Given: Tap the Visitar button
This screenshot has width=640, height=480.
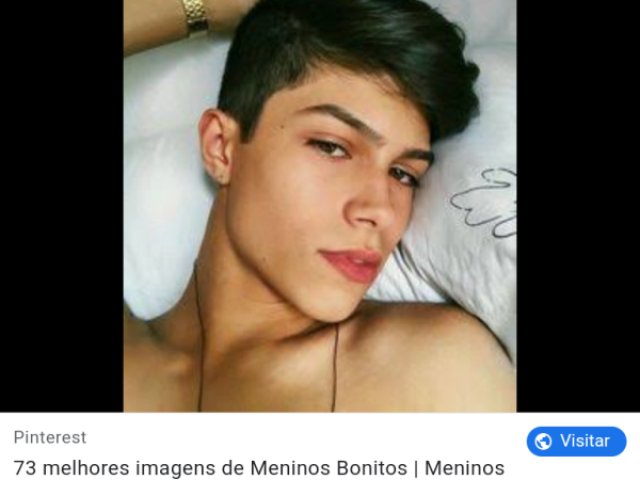Looking at the screenshot, I should pyautogui.click(x=576, y=441).
